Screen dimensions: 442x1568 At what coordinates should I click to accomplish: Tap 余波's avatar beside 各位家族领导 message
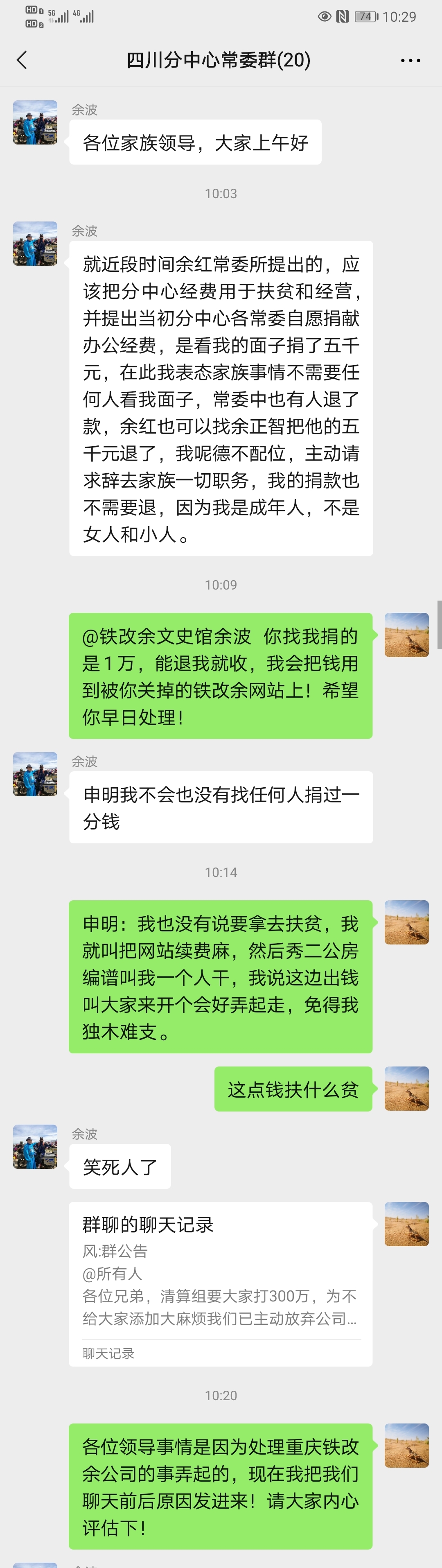[35, 122]
